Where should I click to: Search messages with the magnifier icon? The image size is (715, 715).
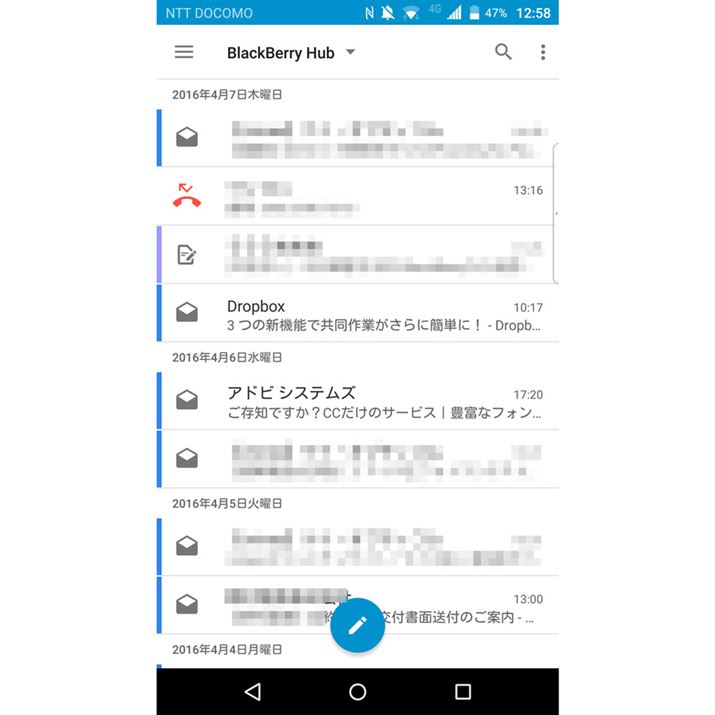pyautogui.click(x=503, y=52)
